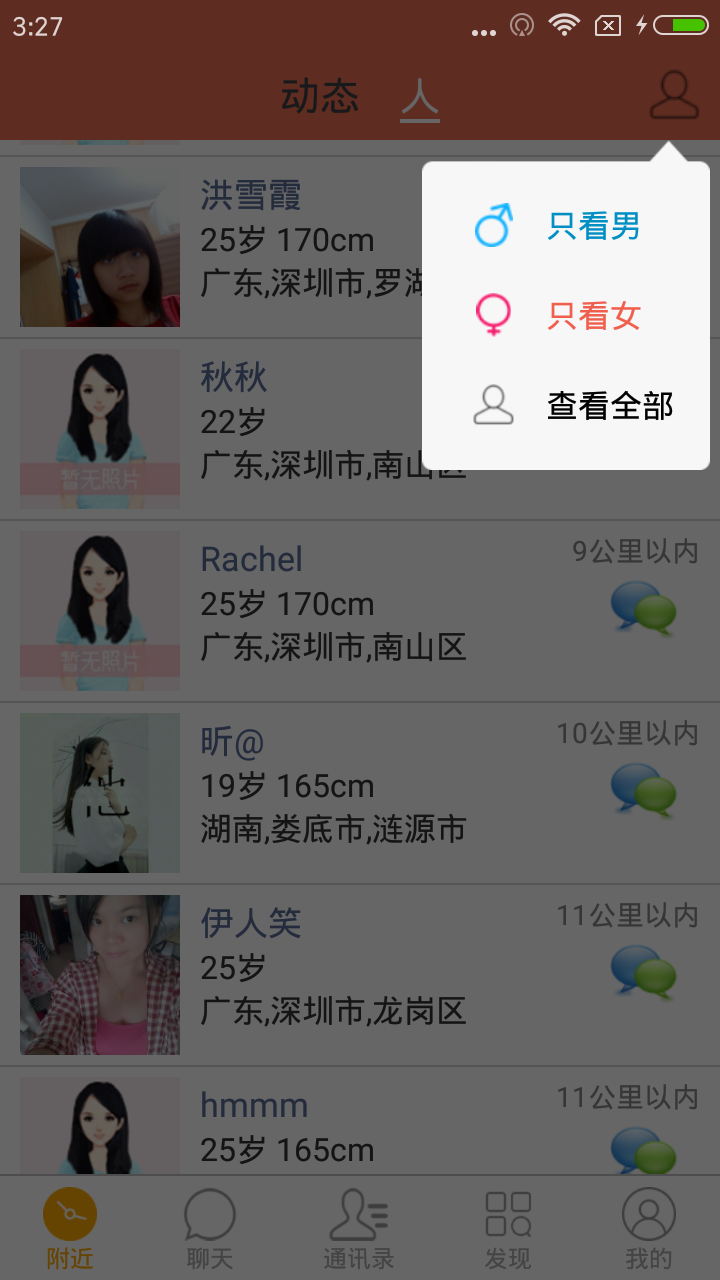Viewport: 720px width, 1280px height.
Task: Go to the 附近 tab
Action: pyautogui.click(x=70, y=1229)
